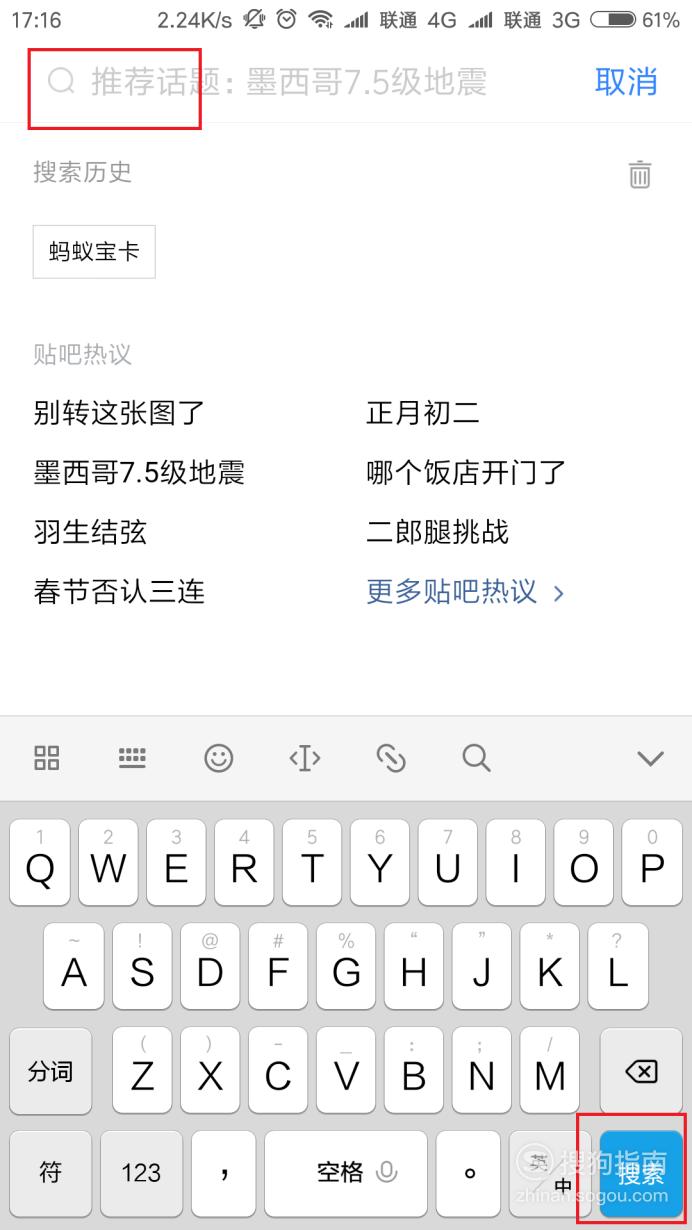This screenshot has width=692, height=1230.
Task: Open 更多贴吧热议 link
Action: (466, 592)
